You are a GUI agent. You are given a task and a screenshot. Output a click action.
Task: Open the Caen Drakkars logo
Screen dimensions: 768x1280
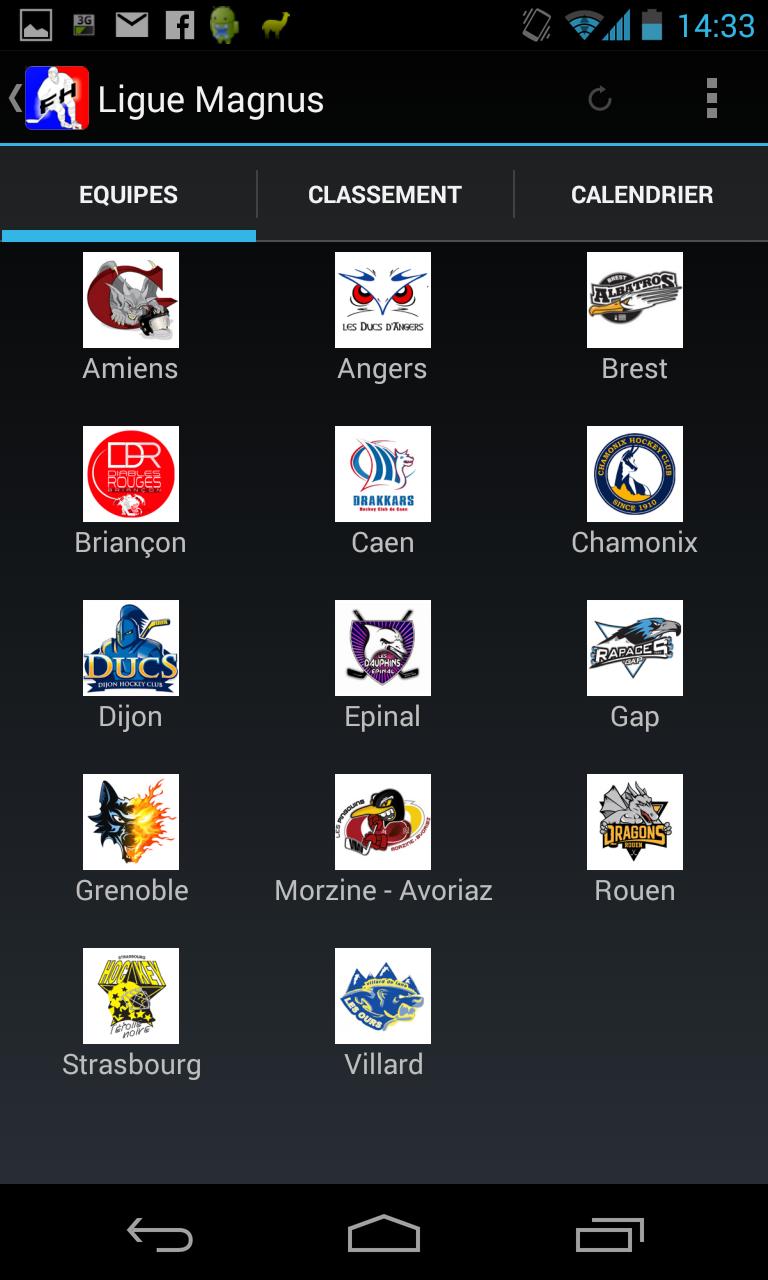[x=382, y=474]
